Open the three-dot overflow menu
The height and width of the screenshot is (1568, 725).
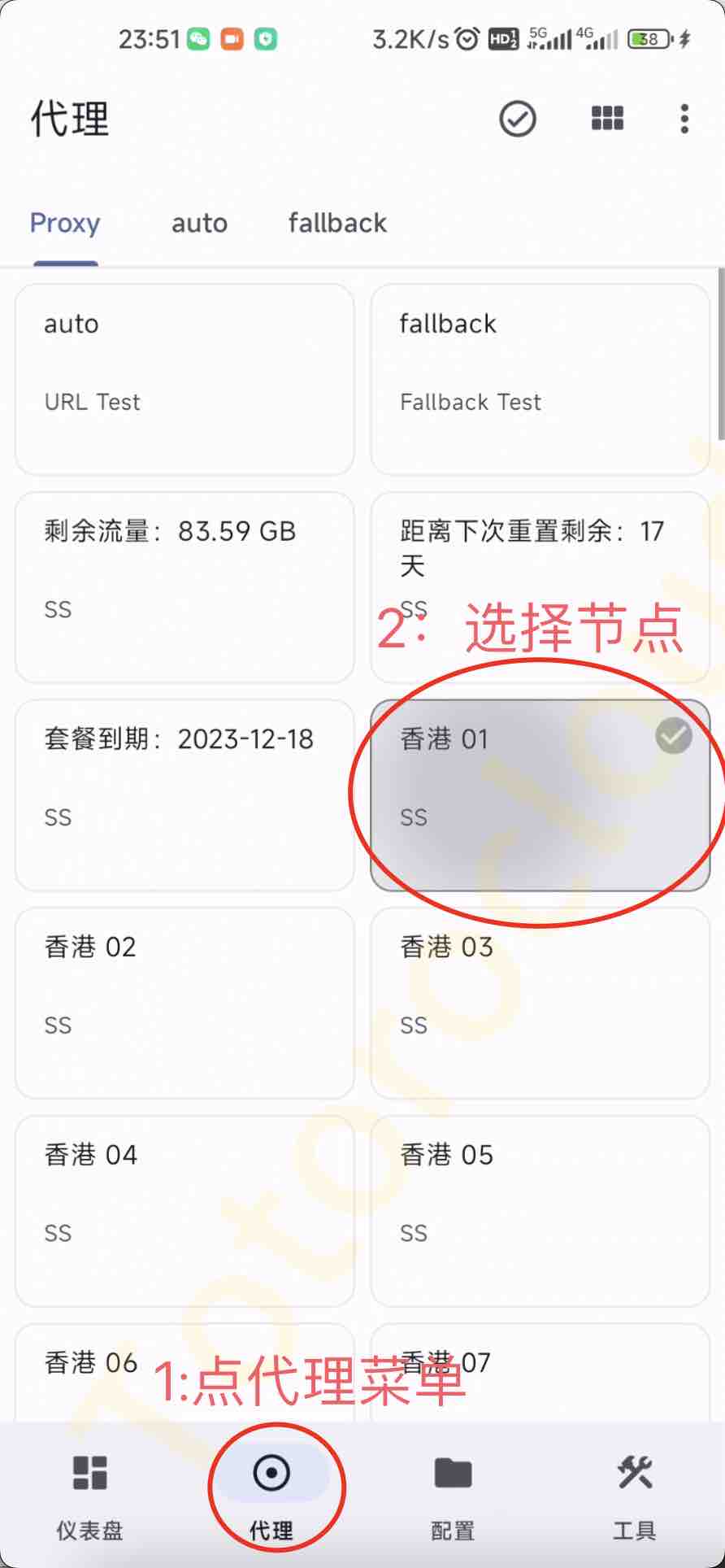684,119
